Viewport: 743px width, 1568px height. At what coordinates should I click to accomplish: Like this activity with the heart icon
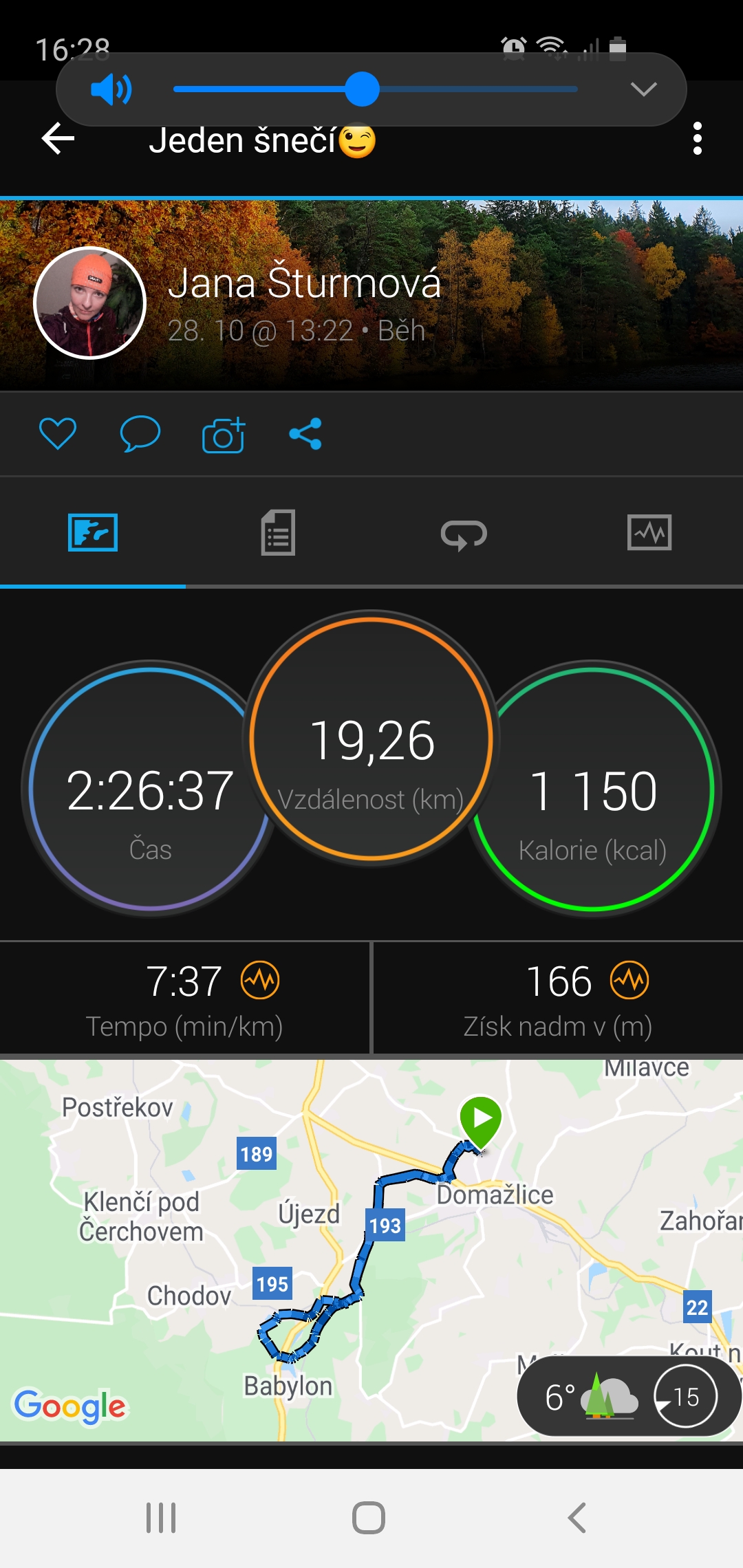click(58, 433)
